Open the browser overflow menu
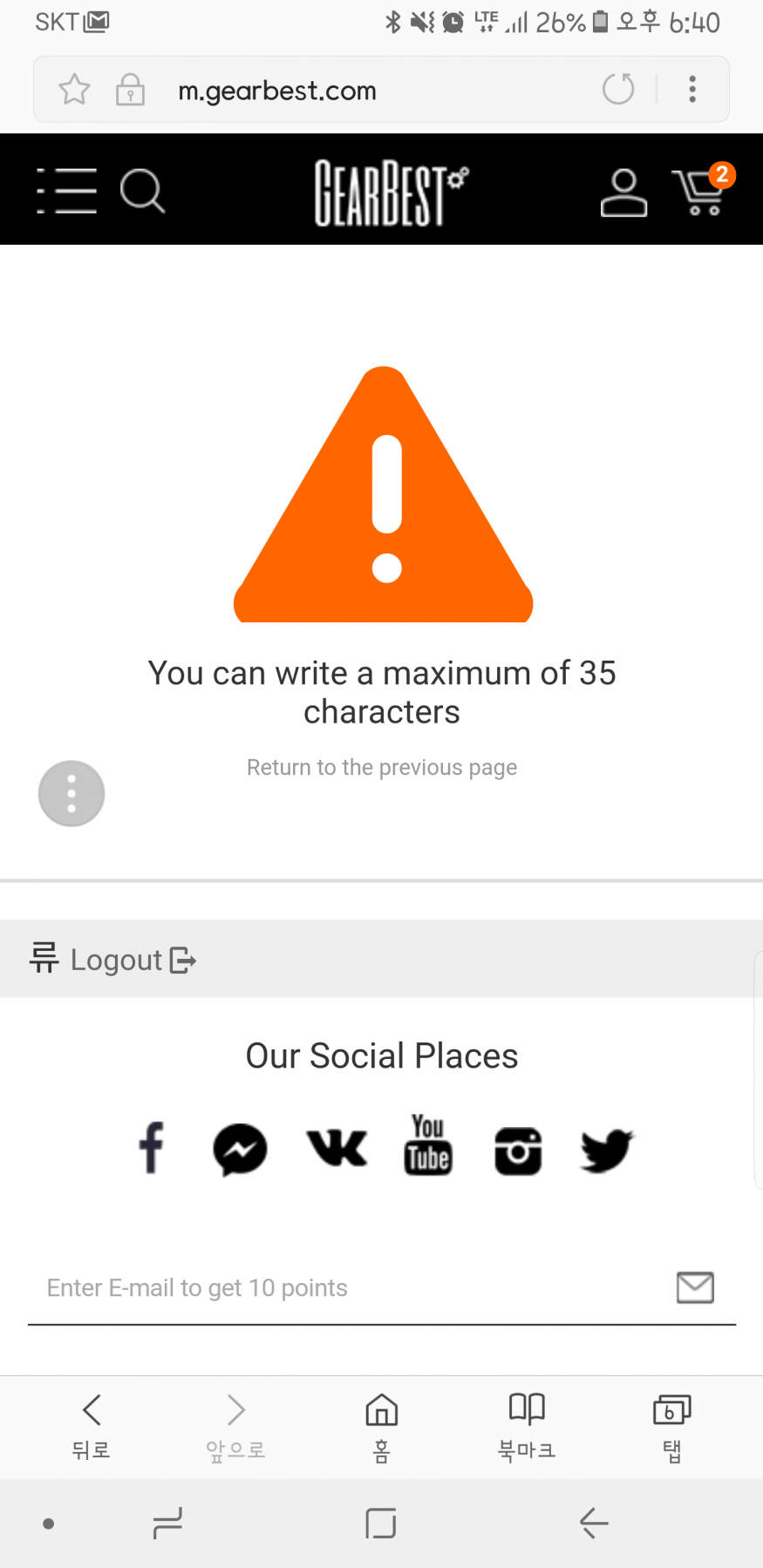 point(692,89)
